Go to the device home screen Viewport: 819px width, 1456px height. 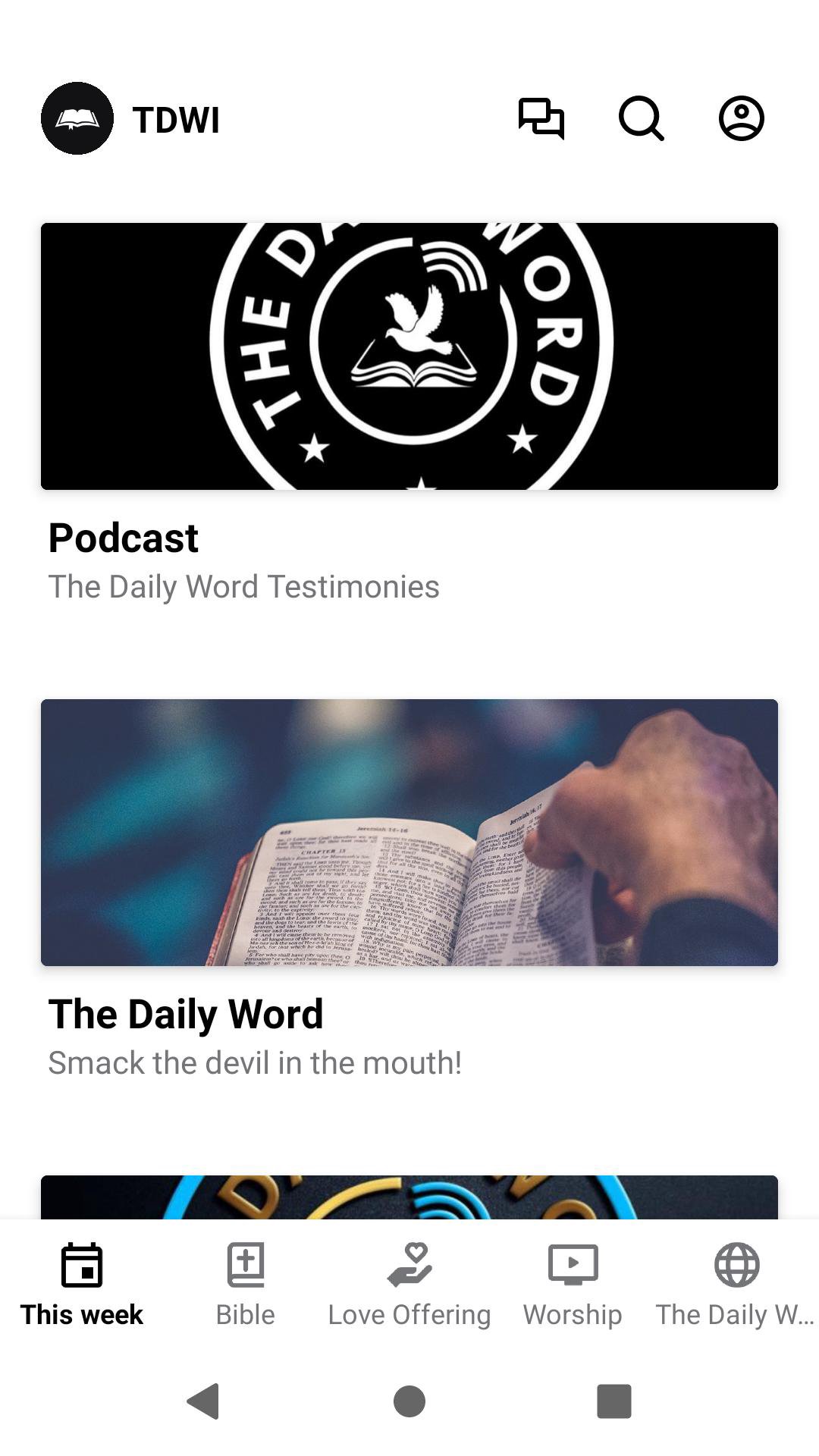point(409,1401)
